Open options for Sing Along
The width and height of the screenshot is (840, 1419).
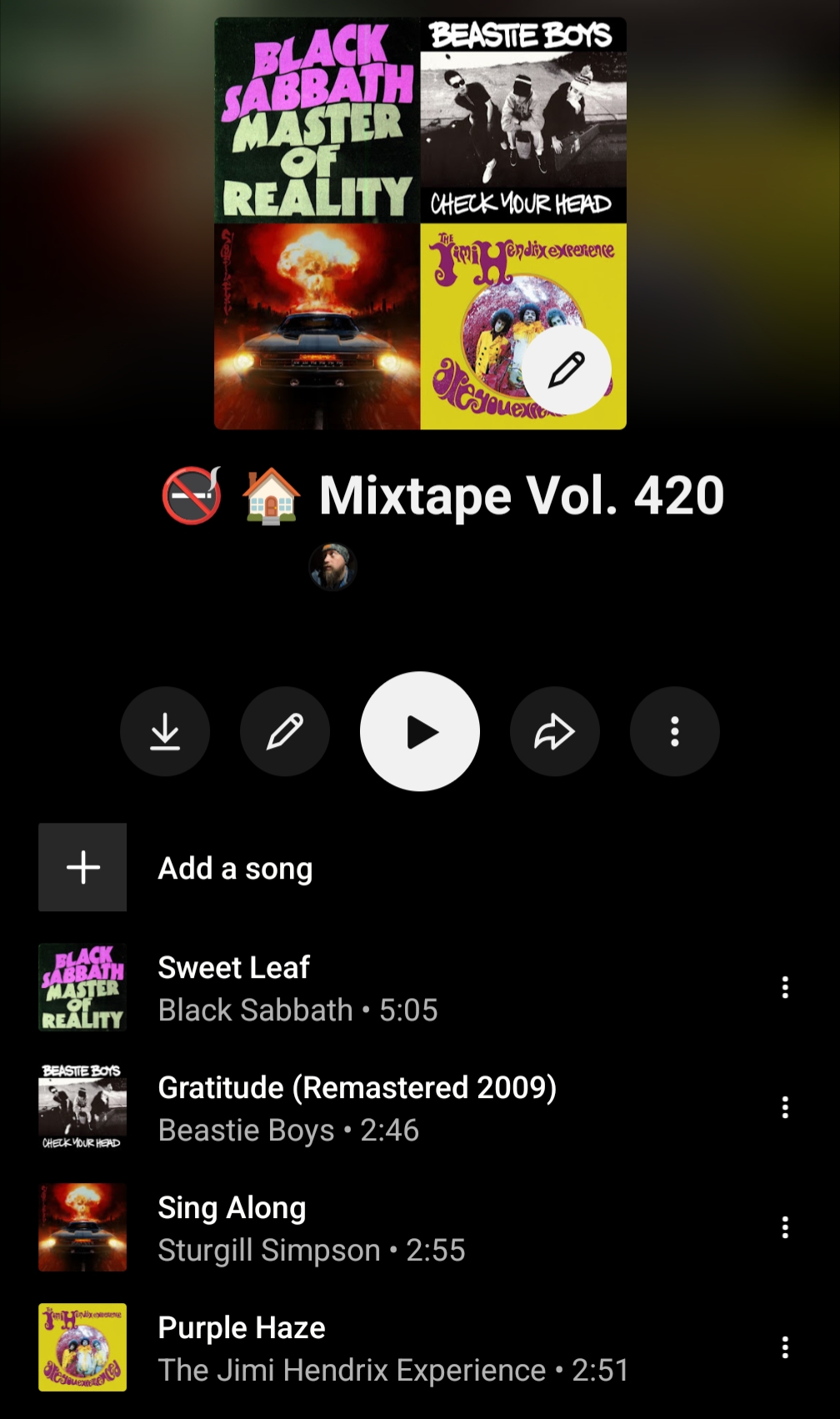coord(784,1227)
